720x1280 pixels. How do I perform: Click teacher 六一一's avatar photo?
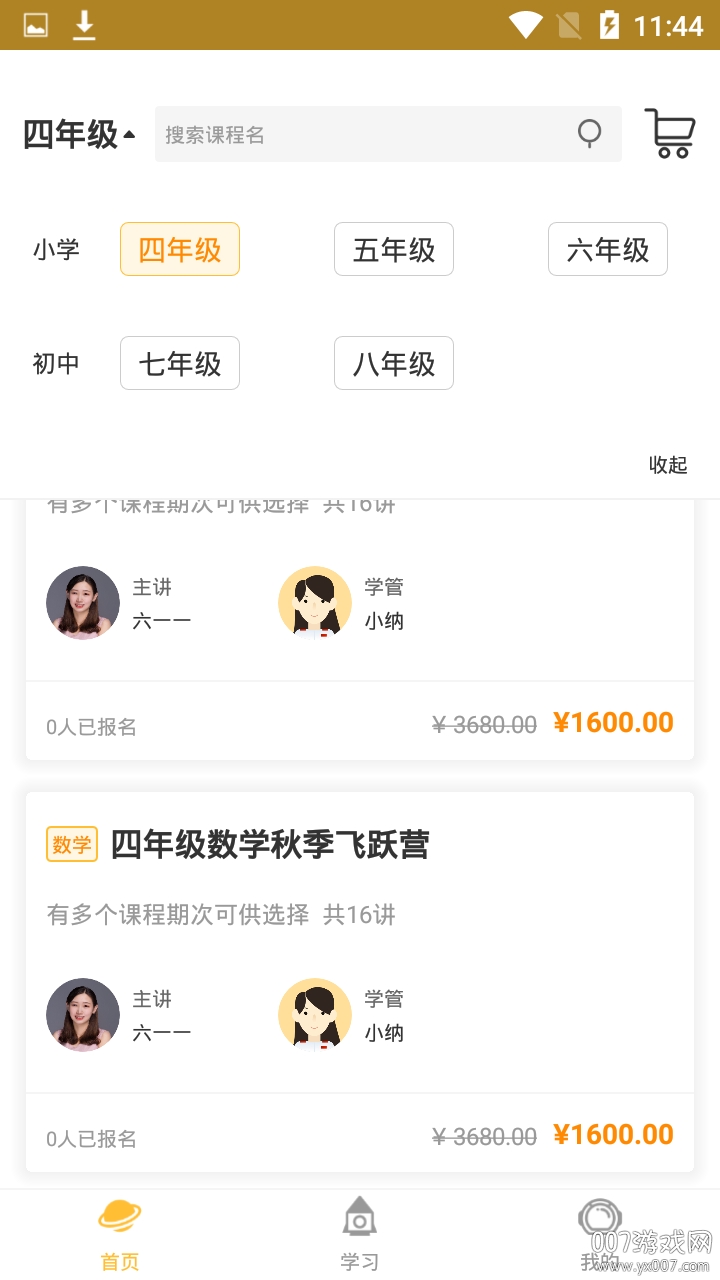pos(83,1015)
